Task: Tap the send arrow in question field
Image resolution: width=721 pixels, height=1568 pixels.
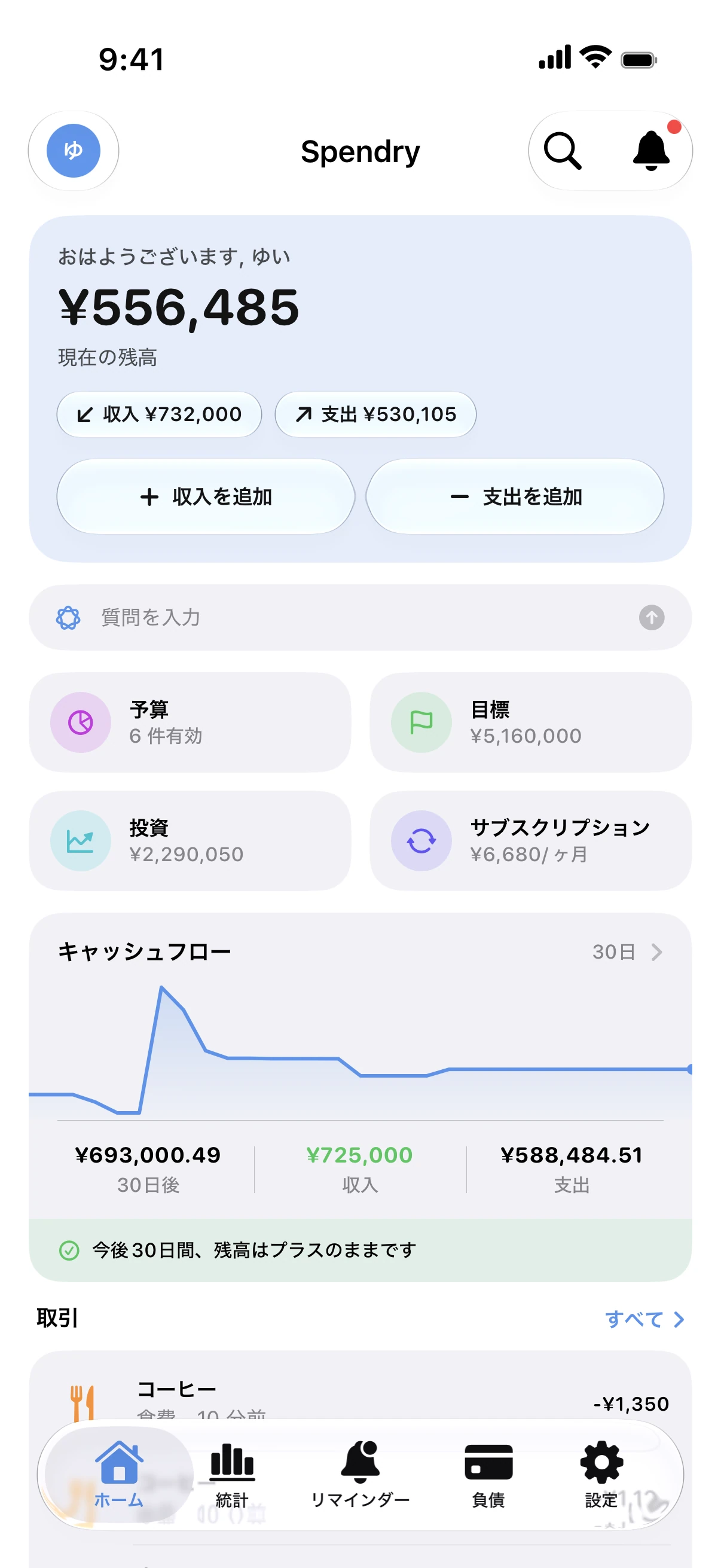Action: tap(652, 617)
